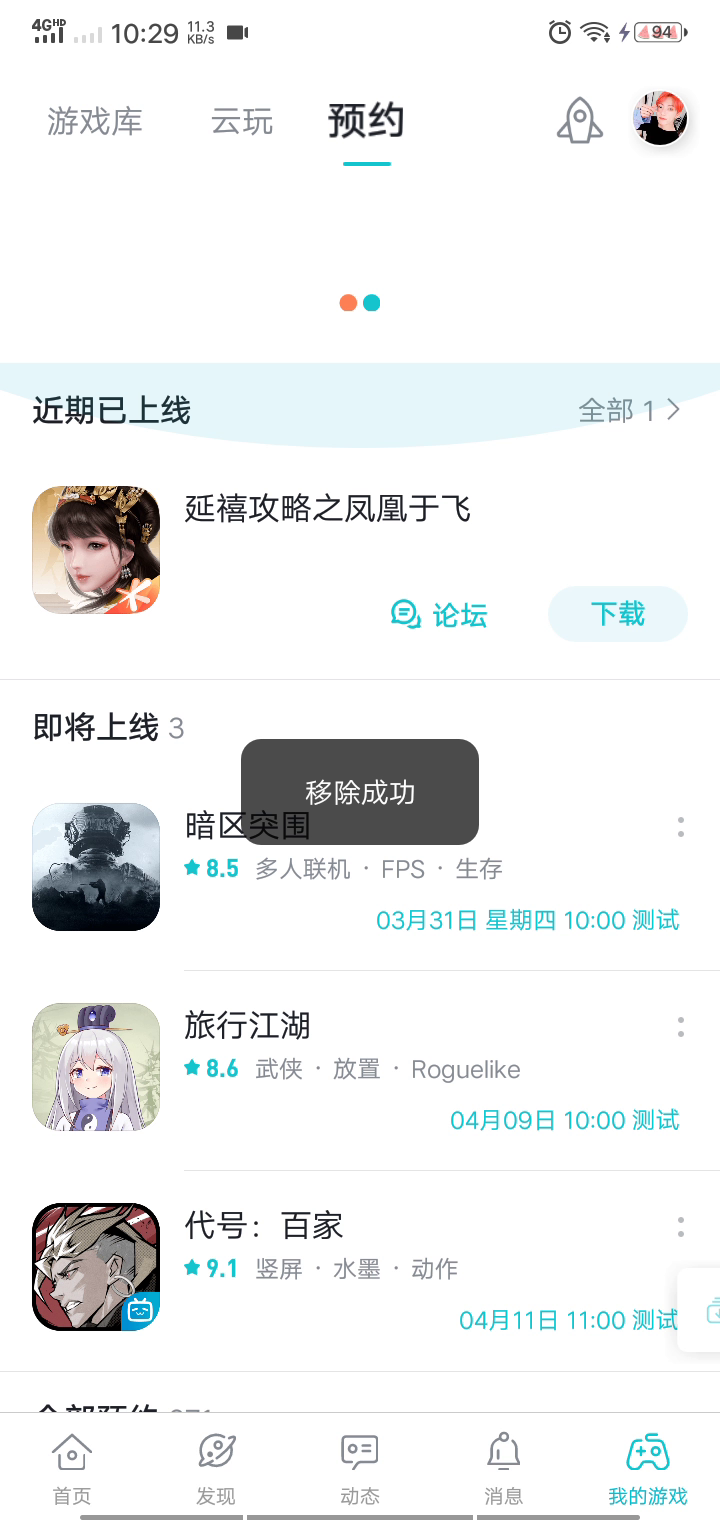
Task: Switch to the 云玩 tab
Action: [x=242, y=122]
